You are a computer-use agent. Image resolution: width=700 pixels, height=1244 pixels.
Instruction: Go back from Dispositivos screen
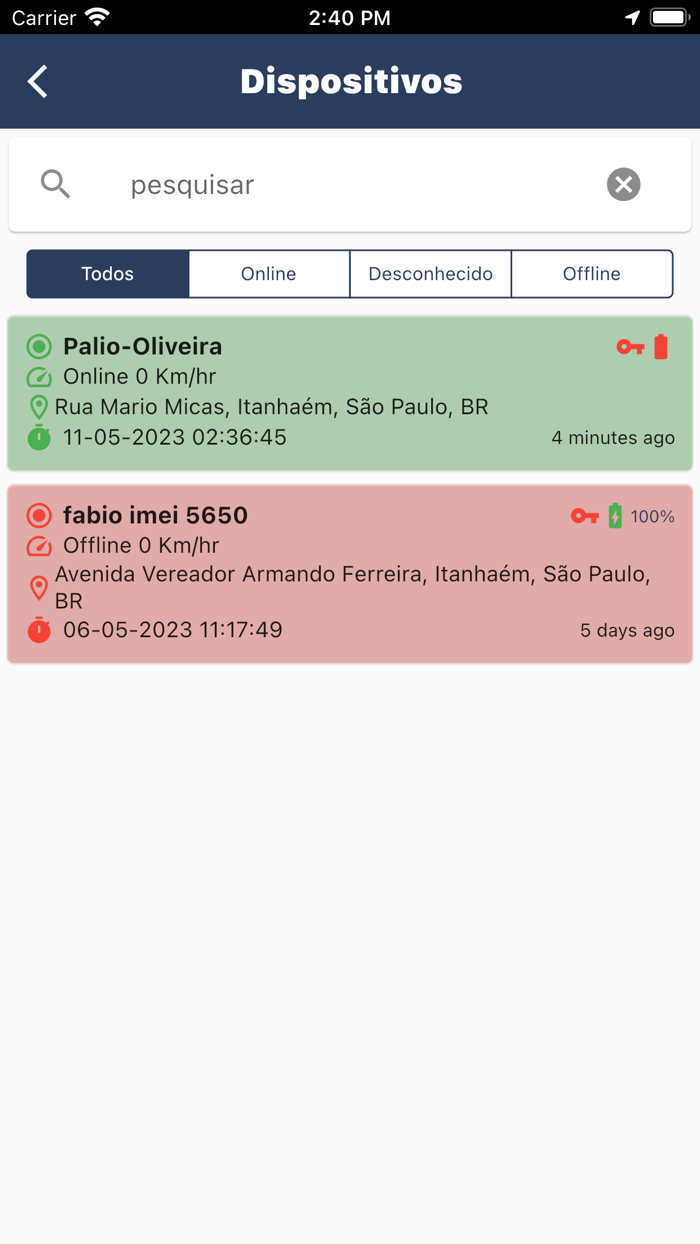(38, 81)
